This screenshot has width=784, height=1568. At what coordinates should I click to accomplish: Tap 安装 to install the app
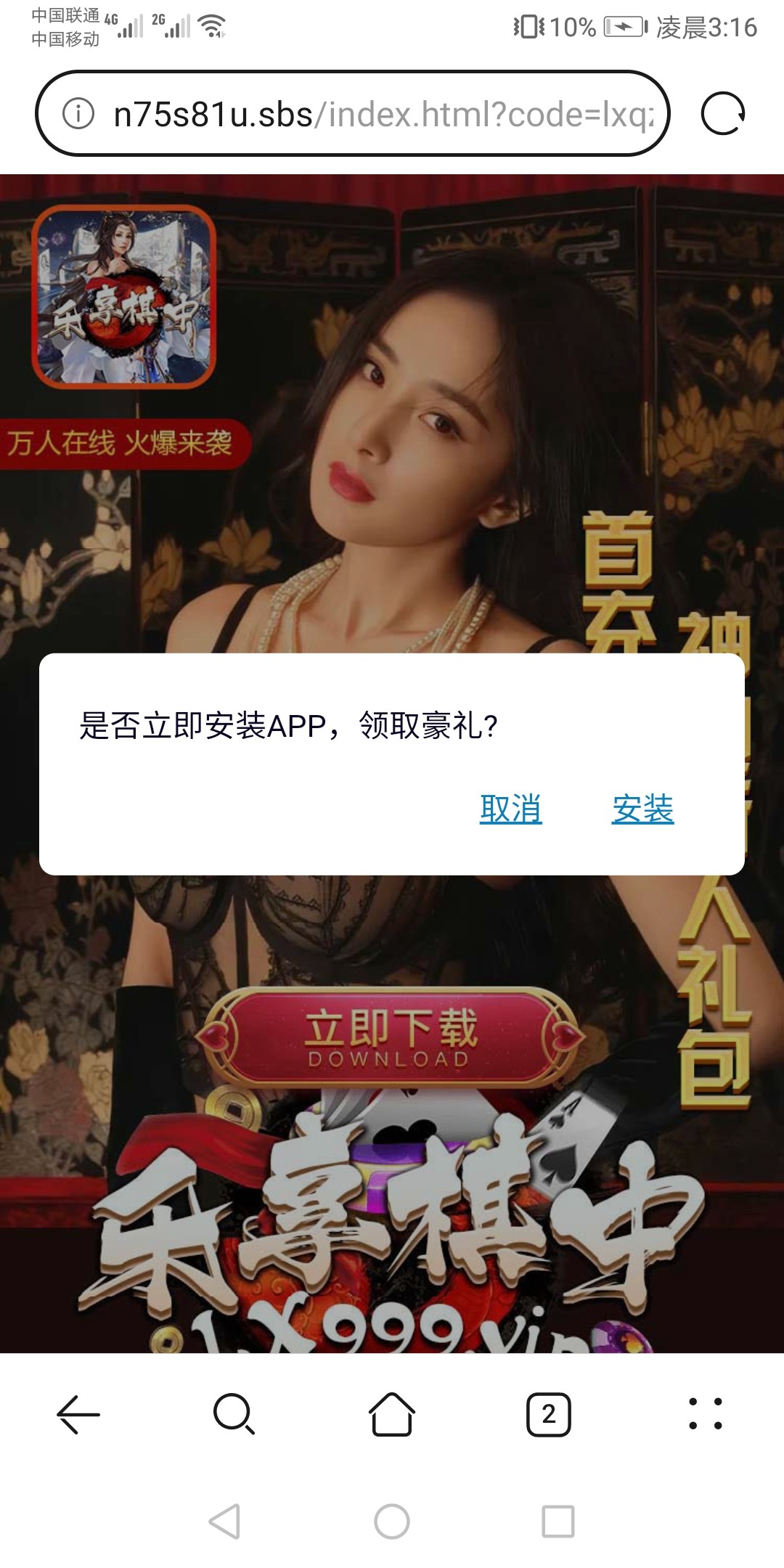click(642, 809)
